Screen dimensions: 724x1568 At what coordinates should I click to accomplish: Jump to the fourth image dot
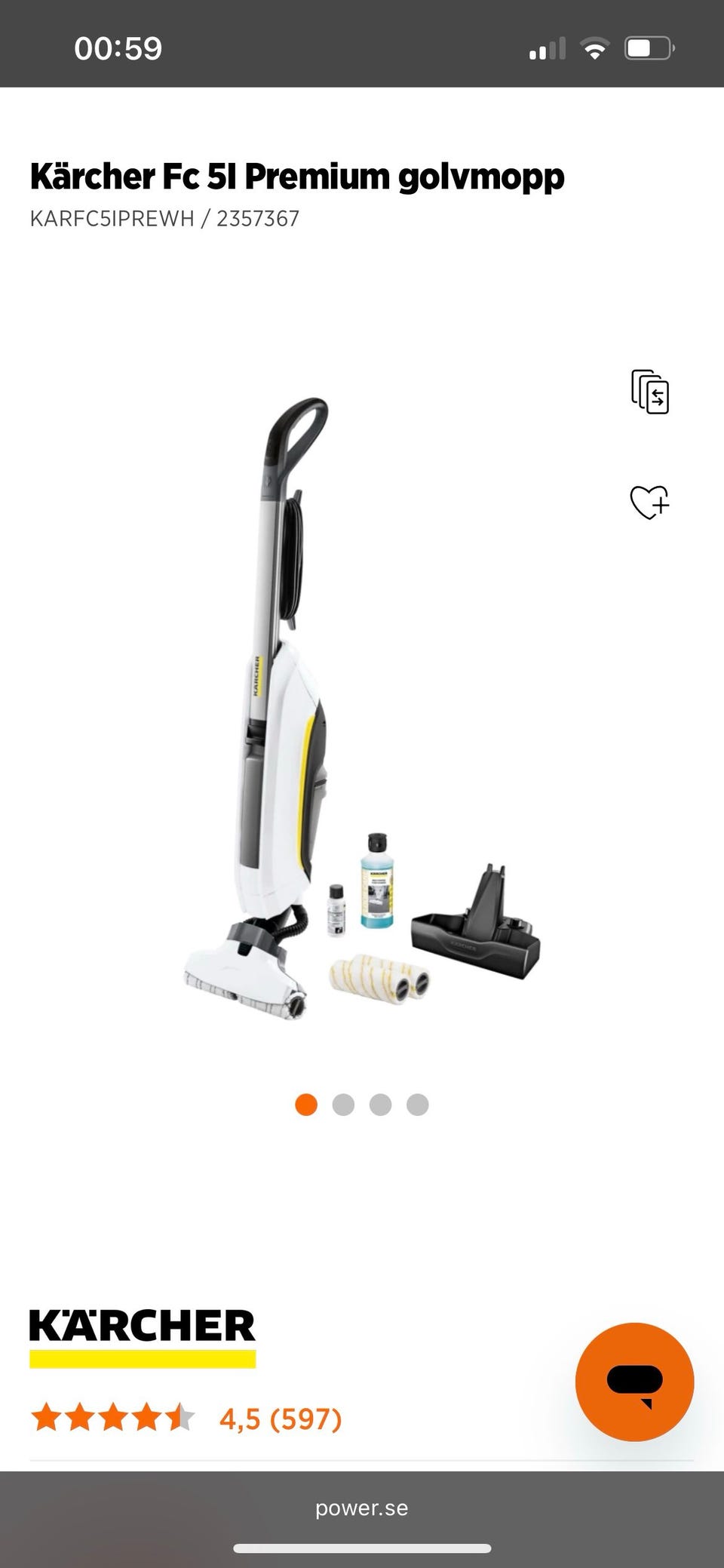(417, 1105)
